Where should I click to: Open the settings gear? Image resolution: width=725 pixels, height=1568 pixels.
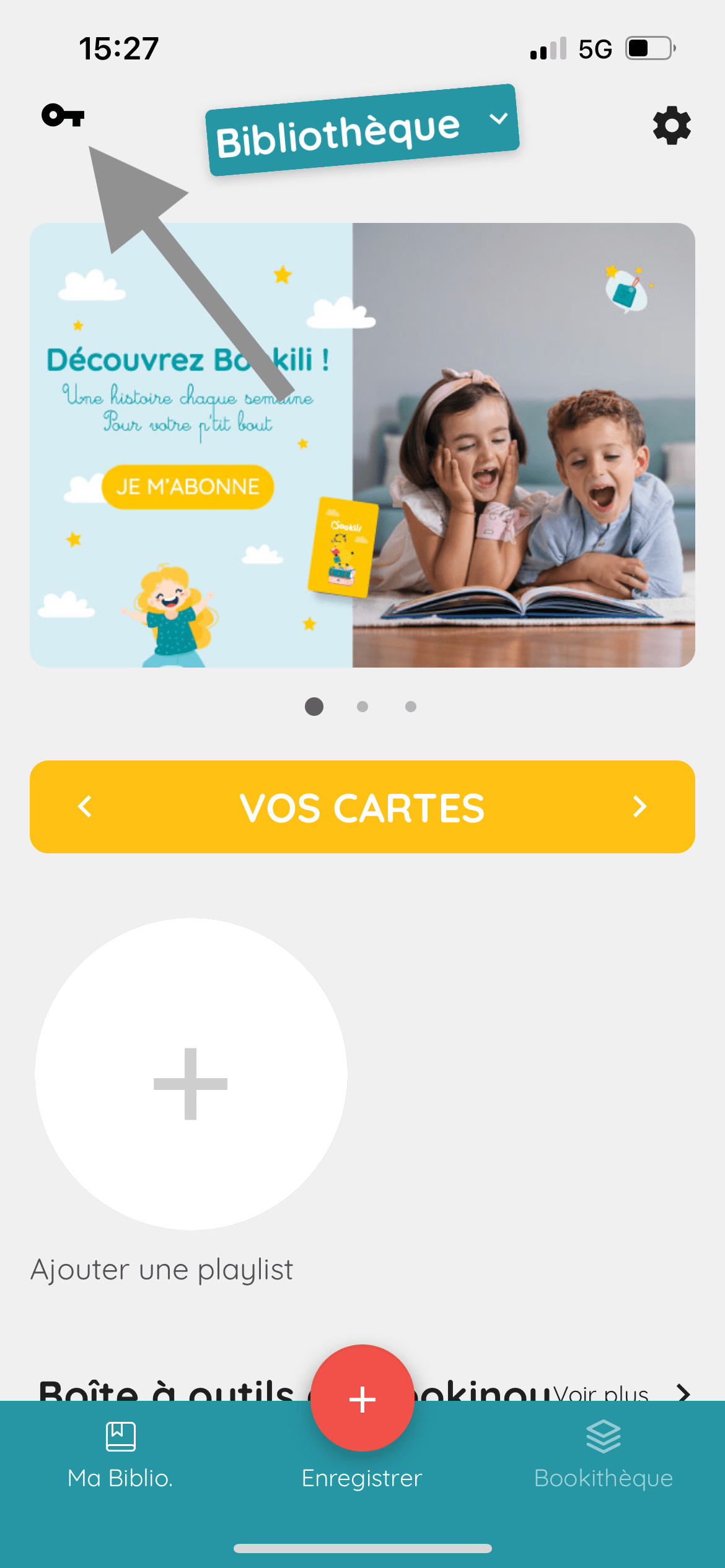click(x=672, y=126)
